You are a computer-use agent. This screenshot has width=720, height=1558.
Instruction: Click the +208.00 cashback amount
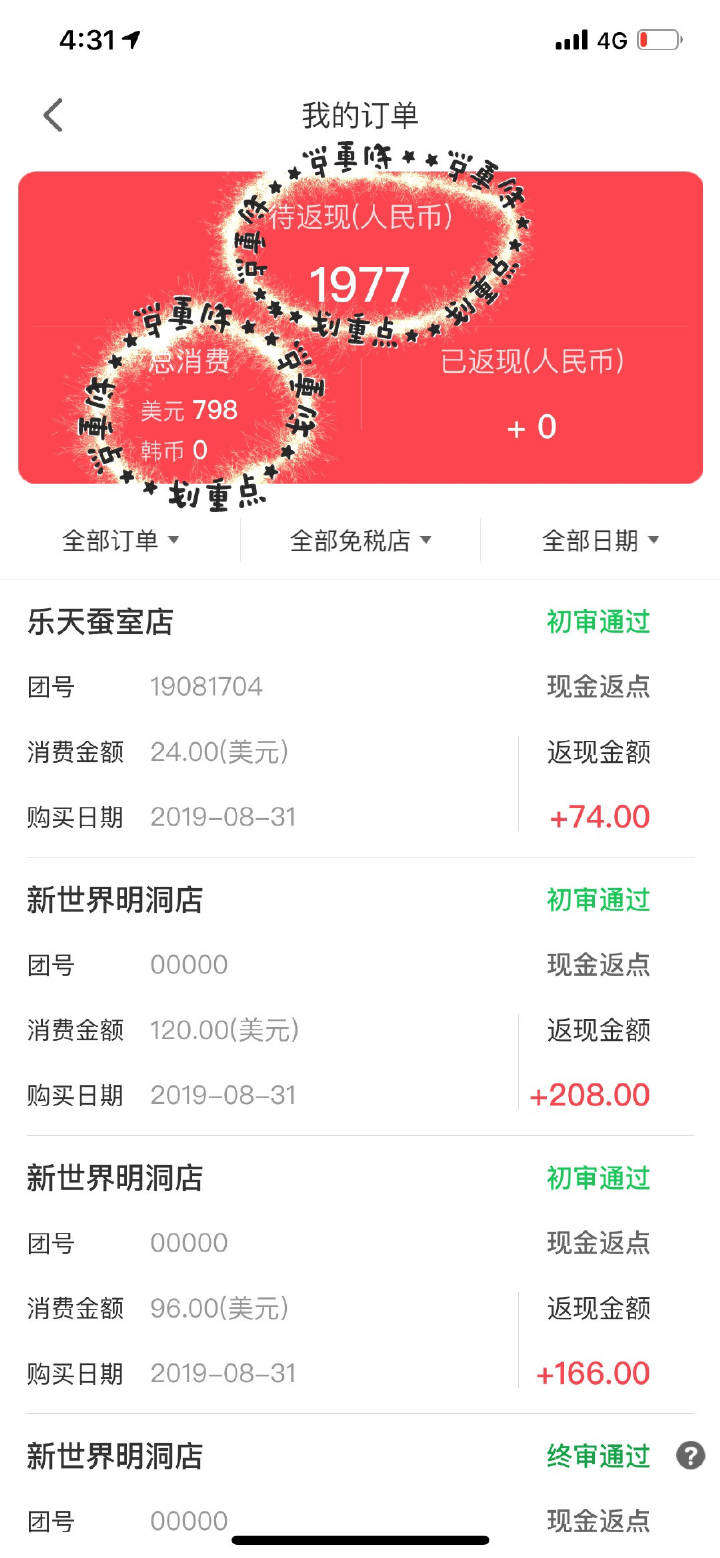click(589, 1094)
